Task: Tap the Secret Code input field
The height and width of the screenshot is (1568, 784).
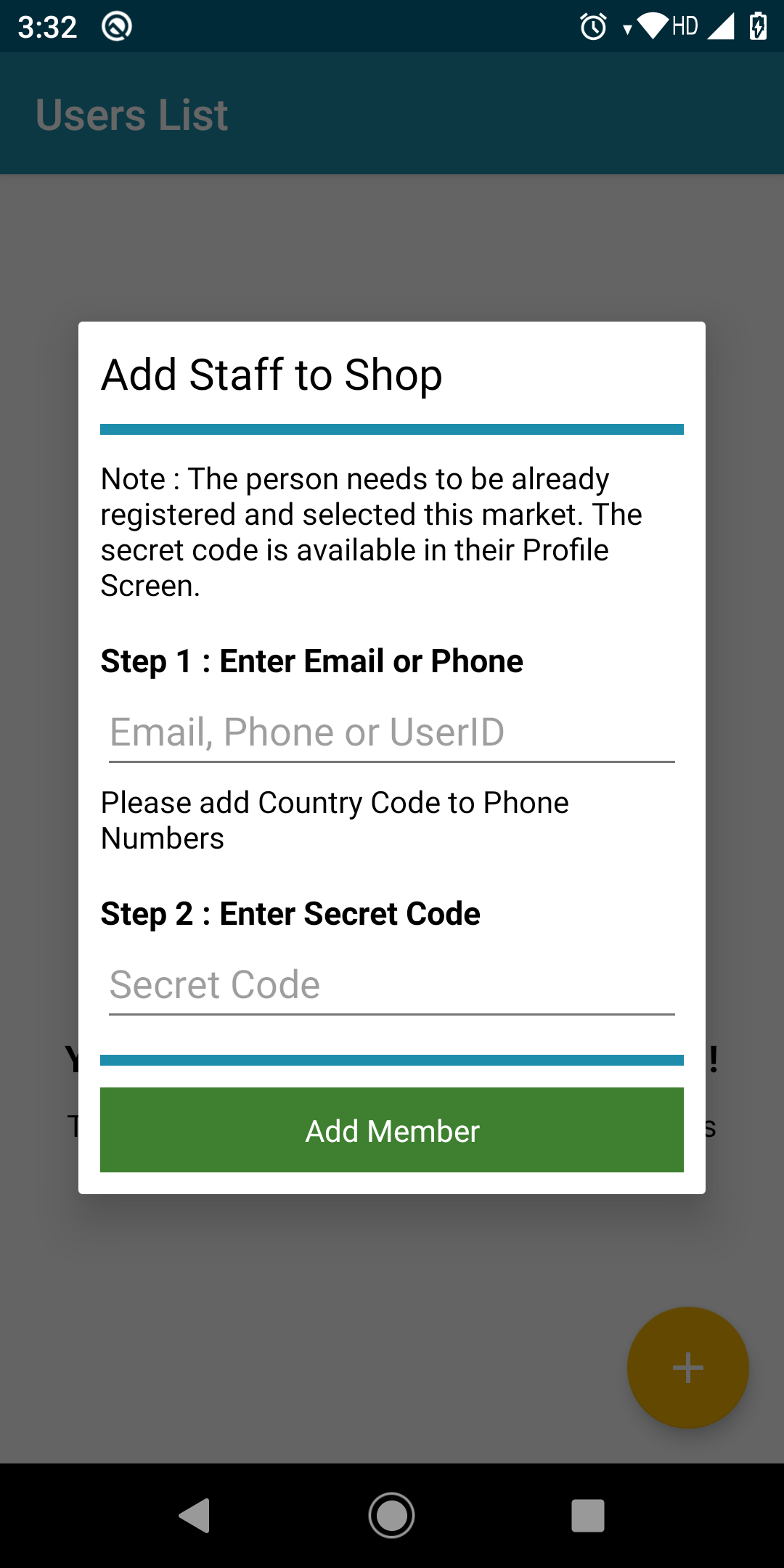Action: tap(392, 984)
